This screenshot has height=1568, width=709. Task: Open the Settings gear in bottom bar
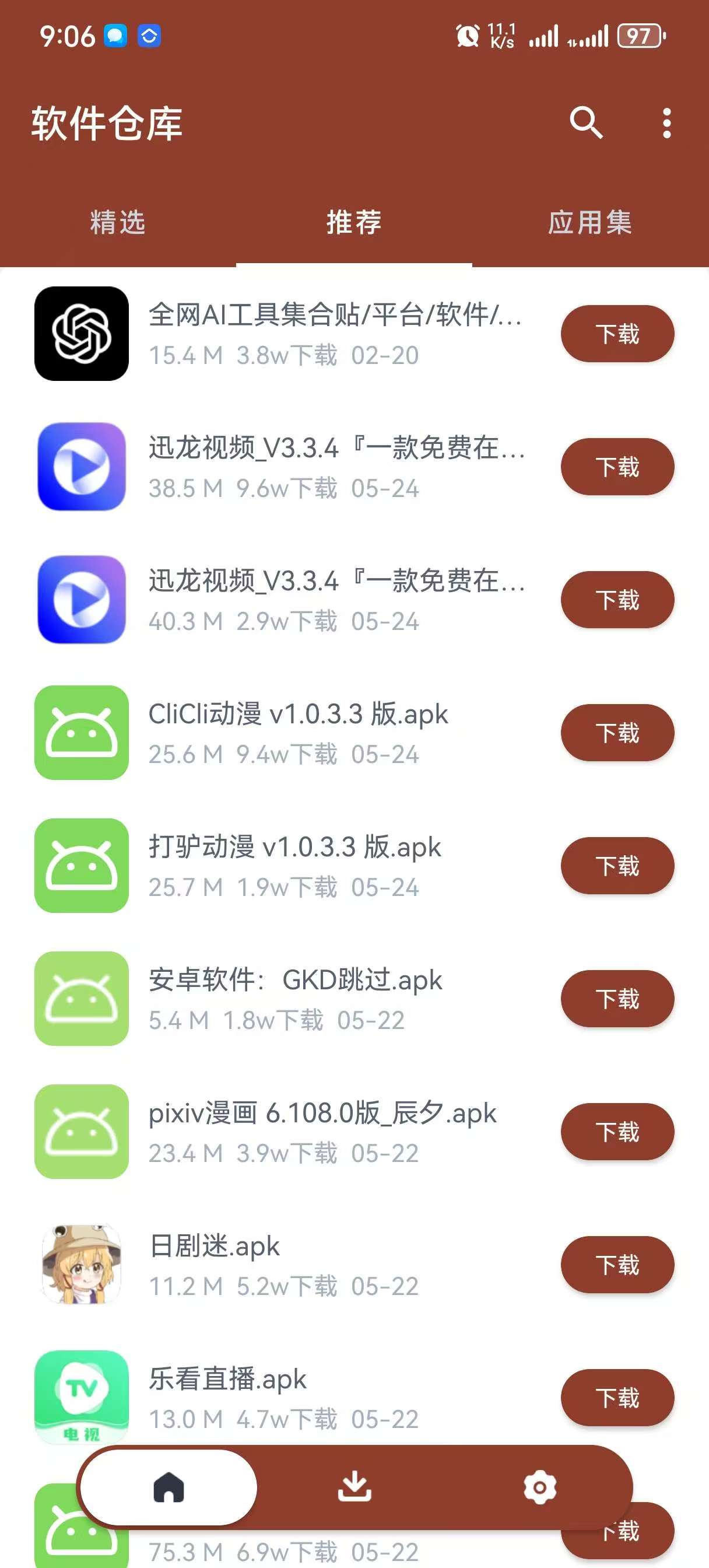(539, 1487)
